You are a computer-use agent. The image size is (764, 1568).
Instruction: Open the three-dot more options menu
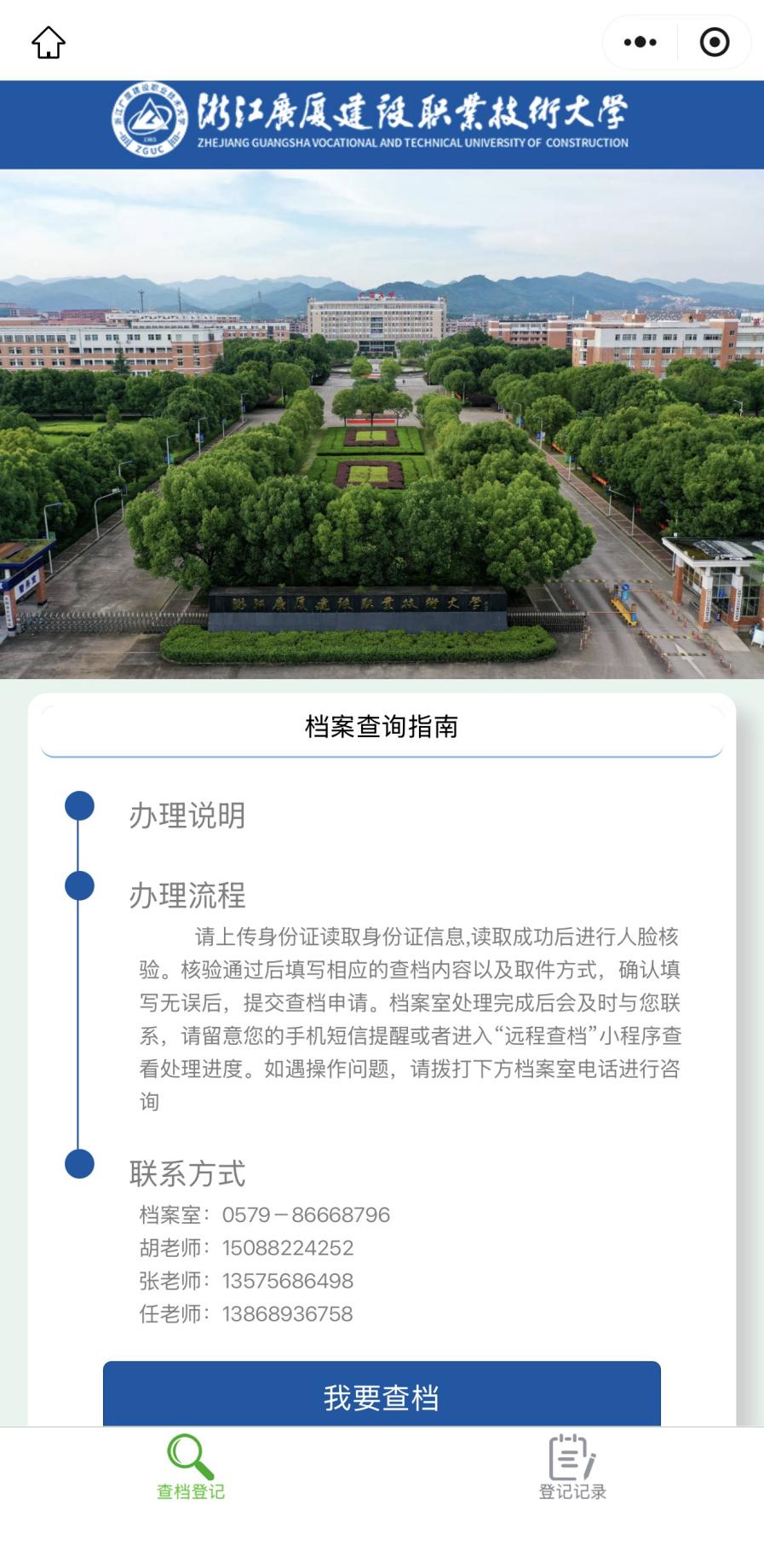point(640,42)
